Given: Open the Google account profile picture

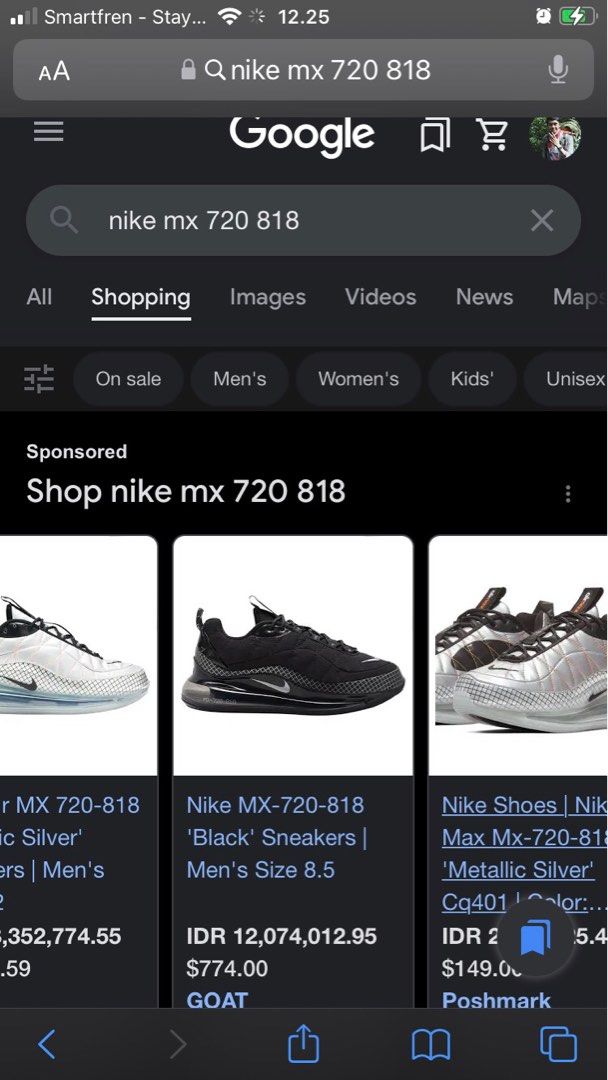Looking at the screenshot, I should click(555, 137).
